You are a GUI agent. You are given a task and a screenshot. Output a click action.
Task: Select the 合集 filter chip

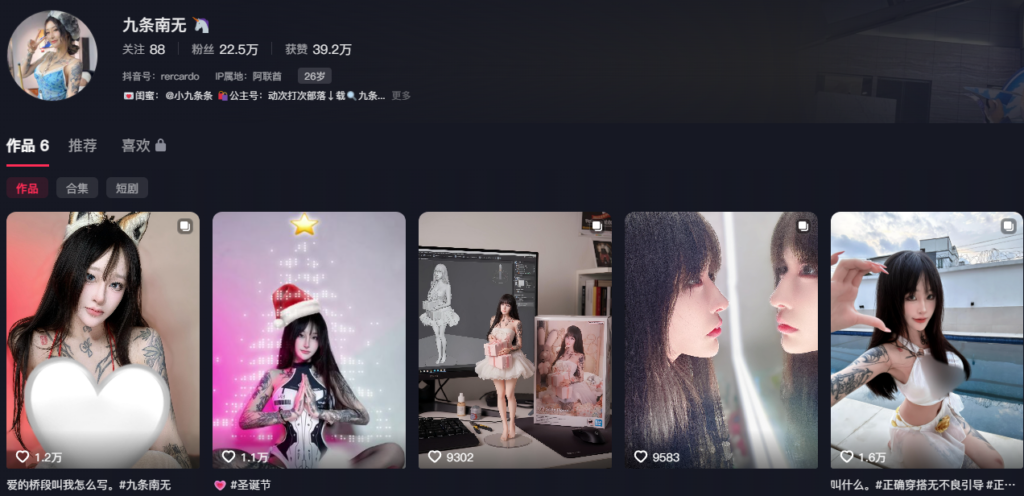click(x=77, y=188)
